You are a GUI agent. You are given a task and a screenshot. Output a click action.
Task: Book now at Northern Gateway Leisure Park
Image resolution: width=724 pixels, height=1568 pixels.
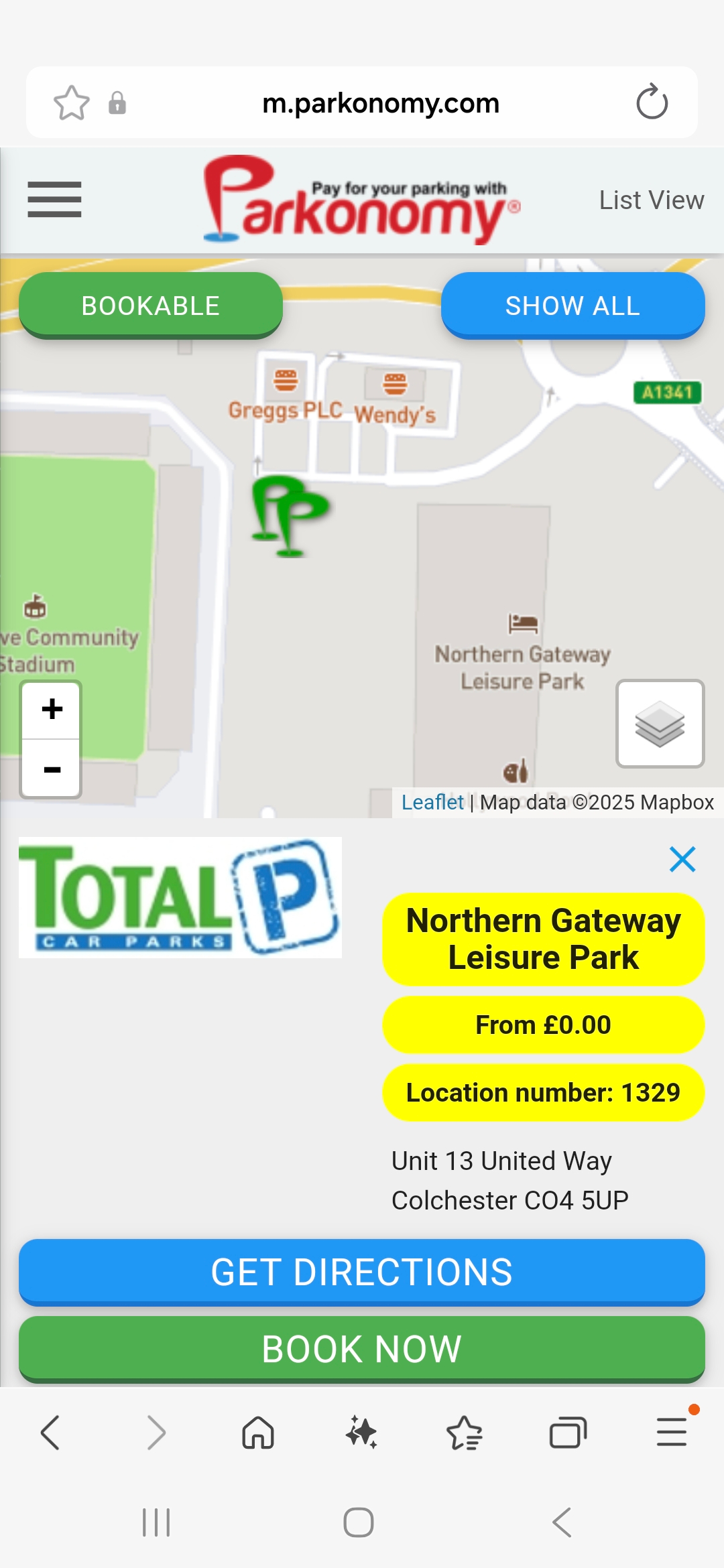362,1348
